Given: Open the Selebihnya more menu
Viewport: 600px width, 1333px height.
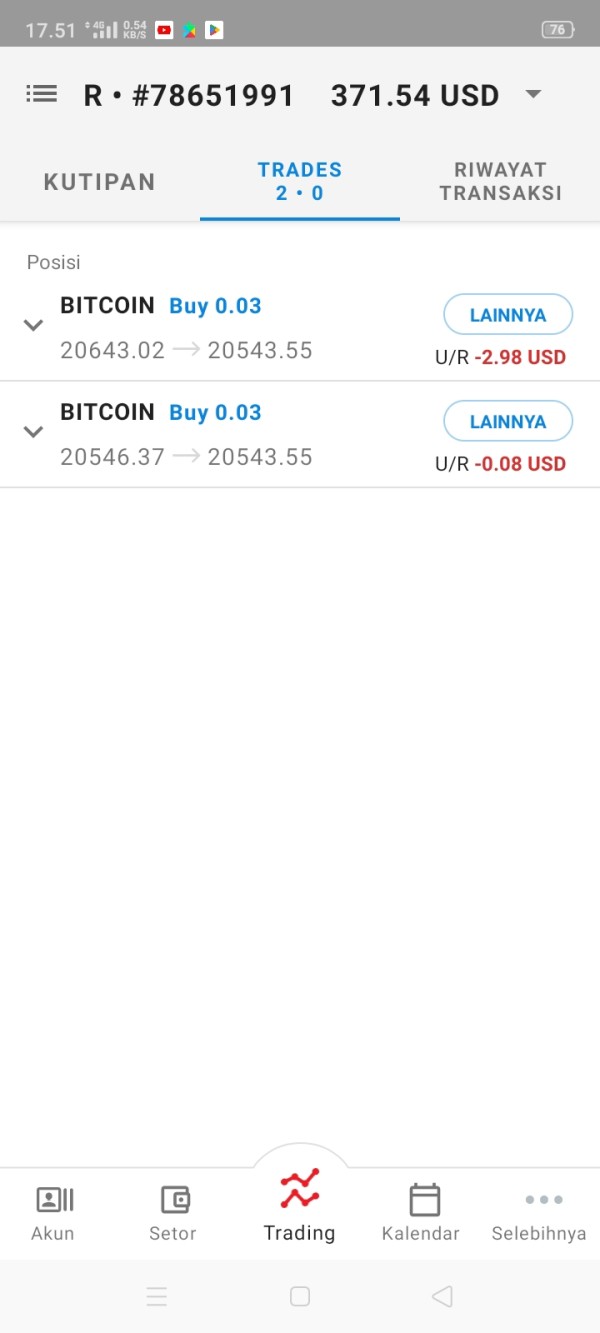Looking at the screenshot, I should coord(539,1213).
